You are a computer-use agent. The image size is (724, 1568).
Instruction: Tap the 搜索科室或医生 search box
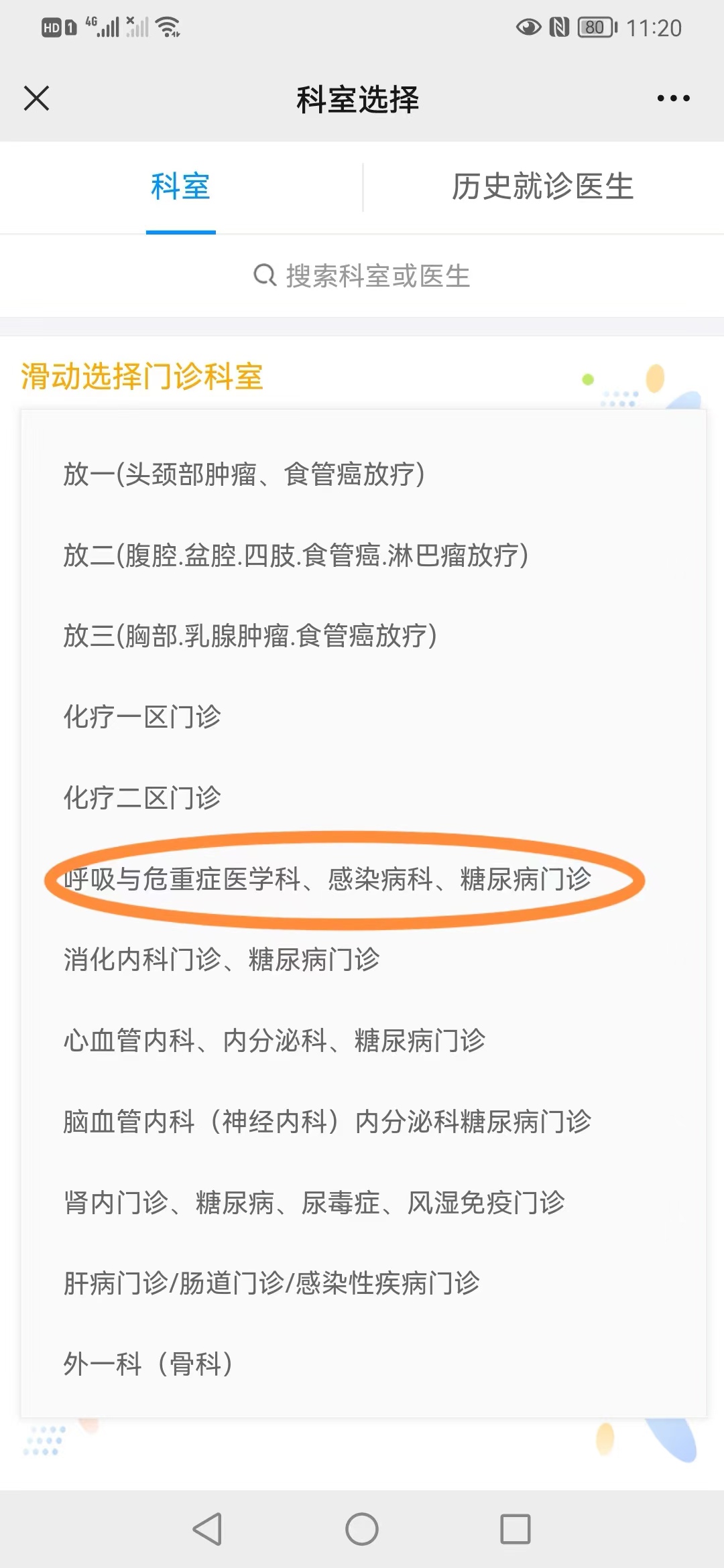pyautogui.click(x=362, y=276)
